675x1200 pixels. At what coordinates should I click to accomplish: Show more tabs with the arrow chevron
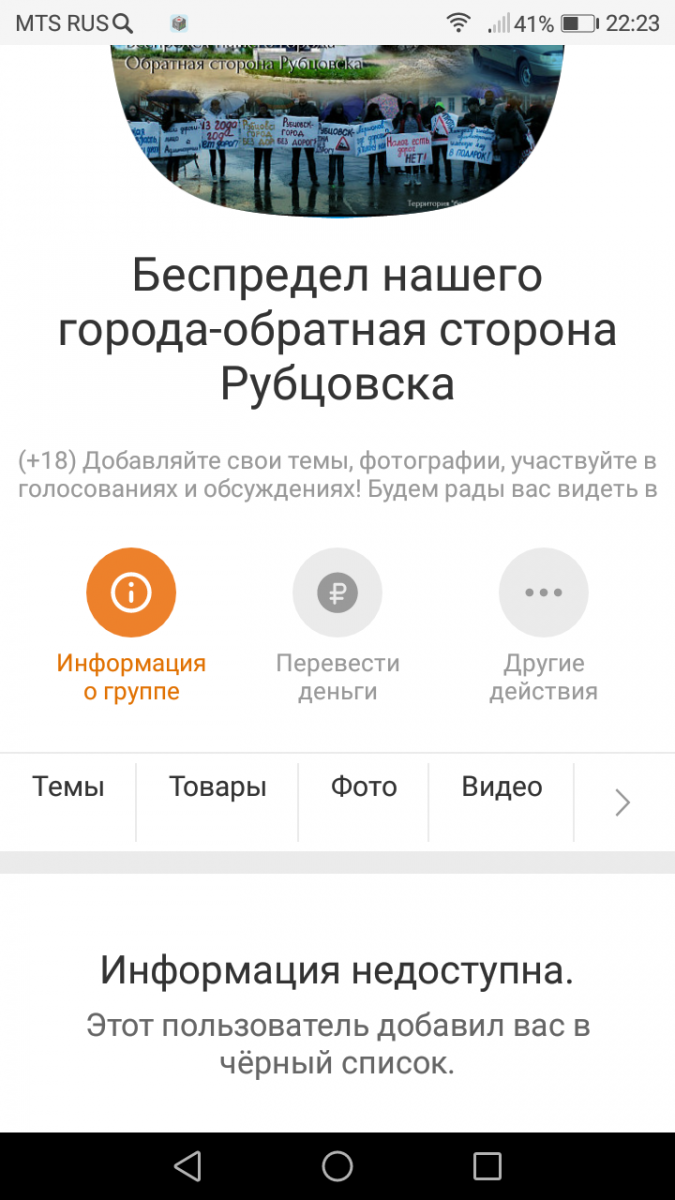(x=622, y=802)
